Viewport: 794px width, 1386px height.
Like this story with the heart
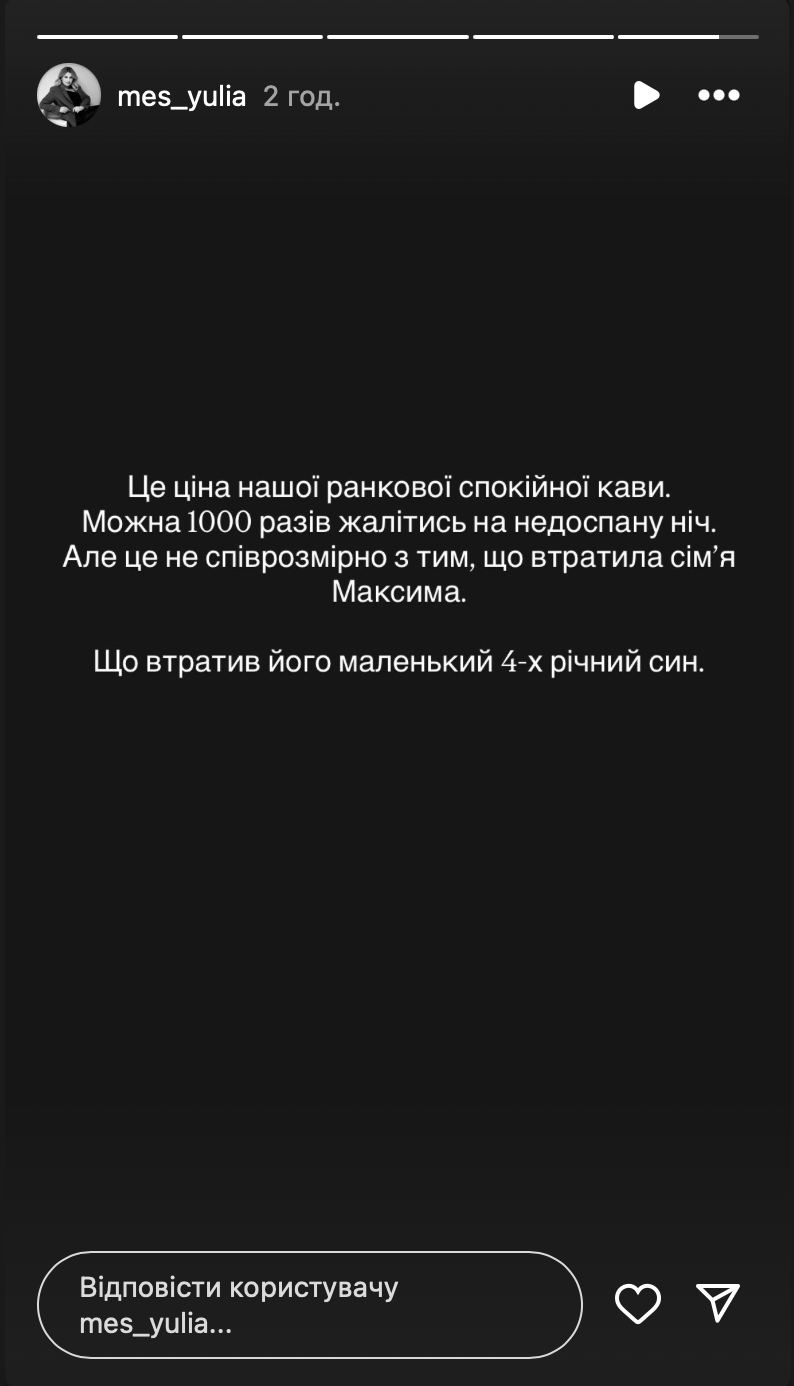pos(637,1304)
